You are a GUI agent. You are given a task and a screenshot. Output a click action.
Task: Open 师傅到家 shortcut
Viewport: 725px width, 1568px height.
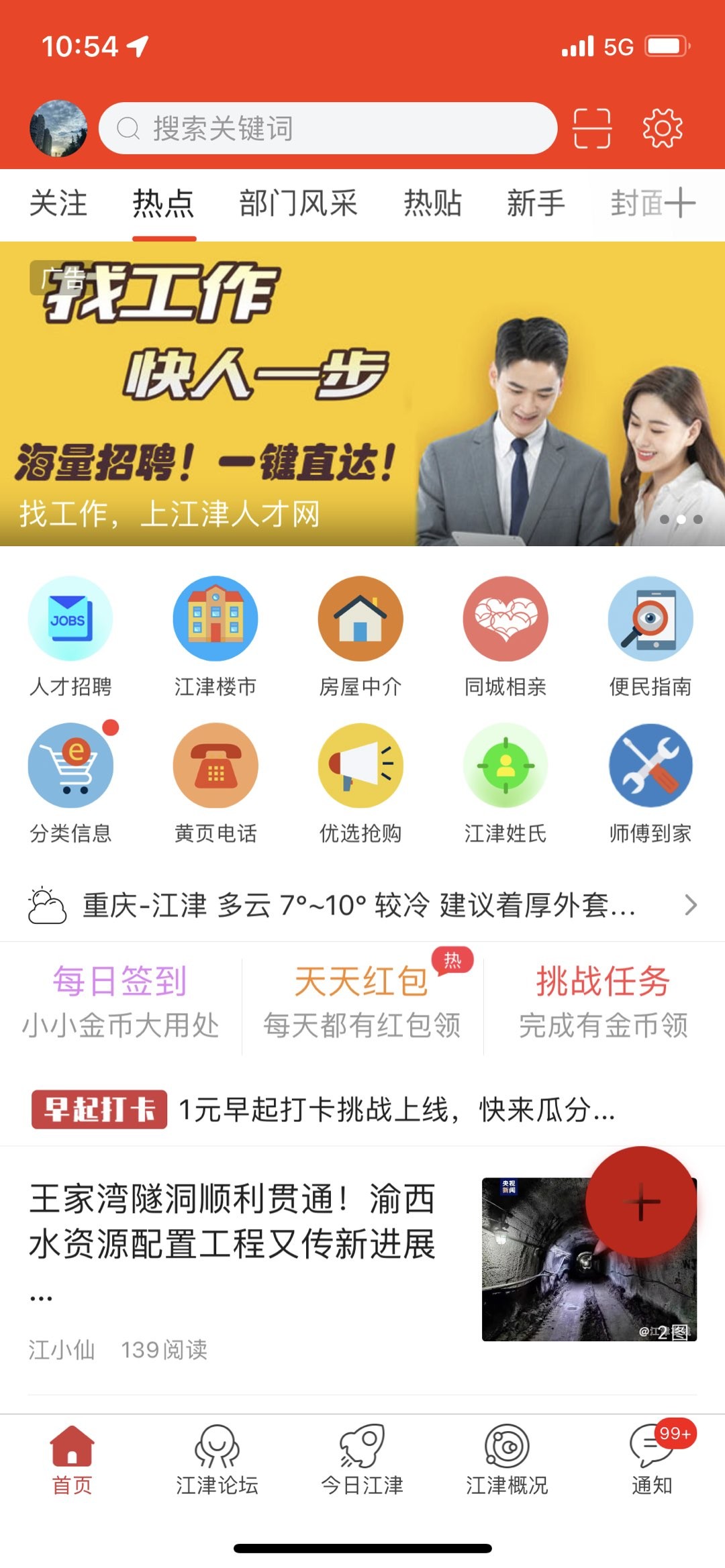pos(650,782)
